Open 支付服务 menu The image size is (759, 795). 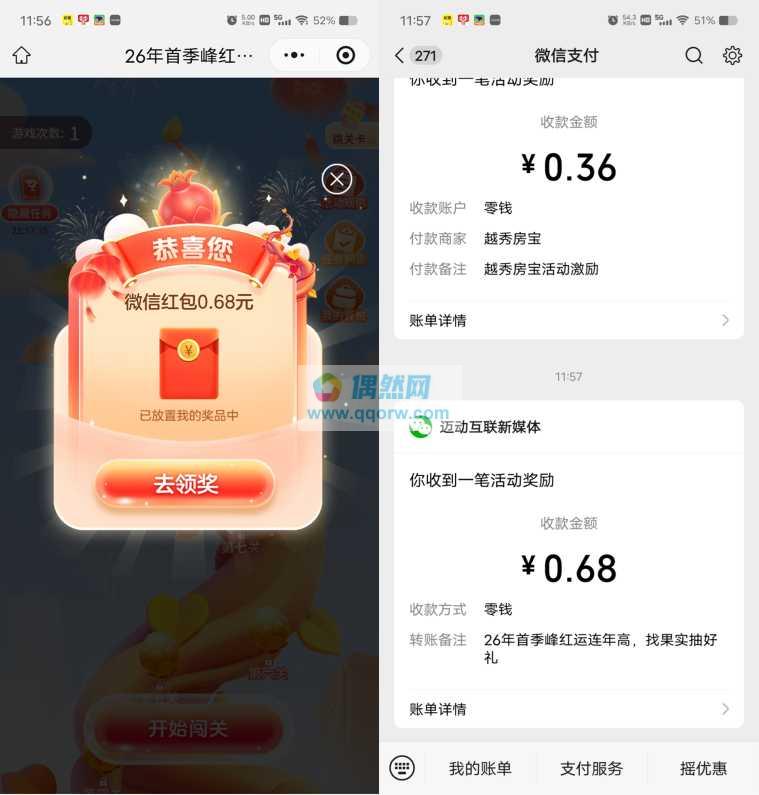[x=591, y=768]
